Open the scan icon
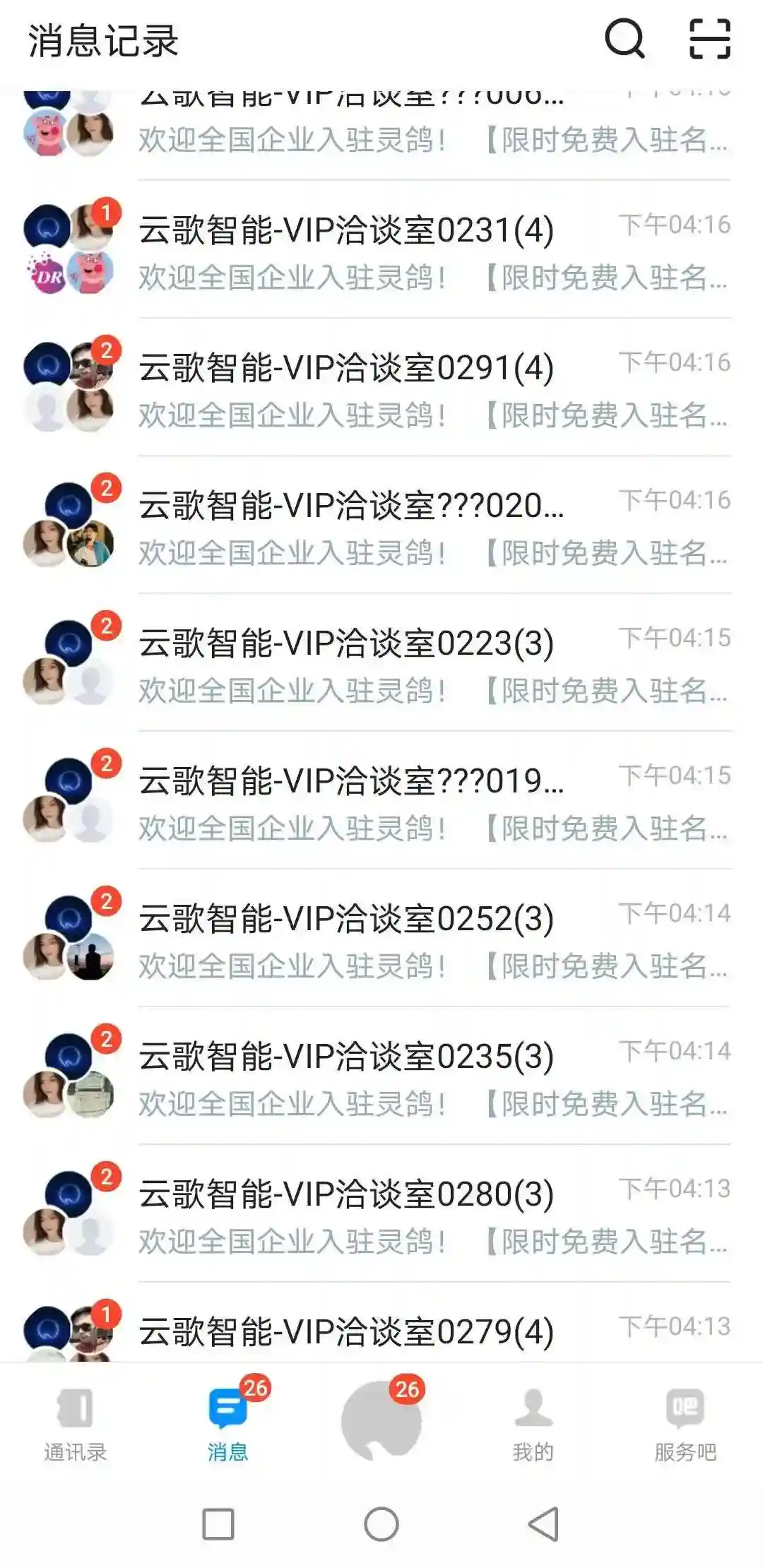 tap(709, 38)
